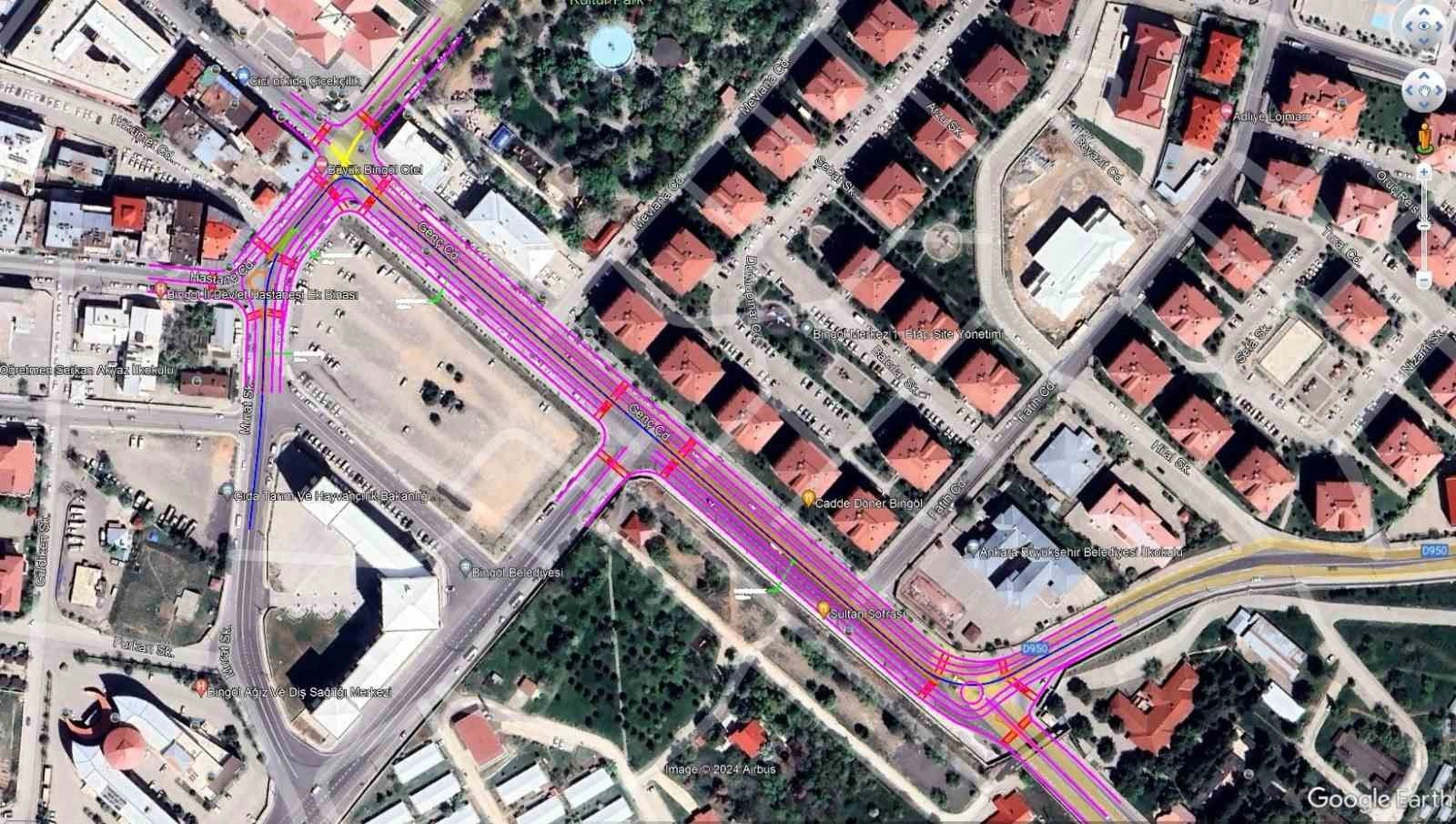1456x824 pixels.
Task: Open Gıda Tarım Ve Hayvancılık Bakanlığı marker
Action: pos(226,492)
